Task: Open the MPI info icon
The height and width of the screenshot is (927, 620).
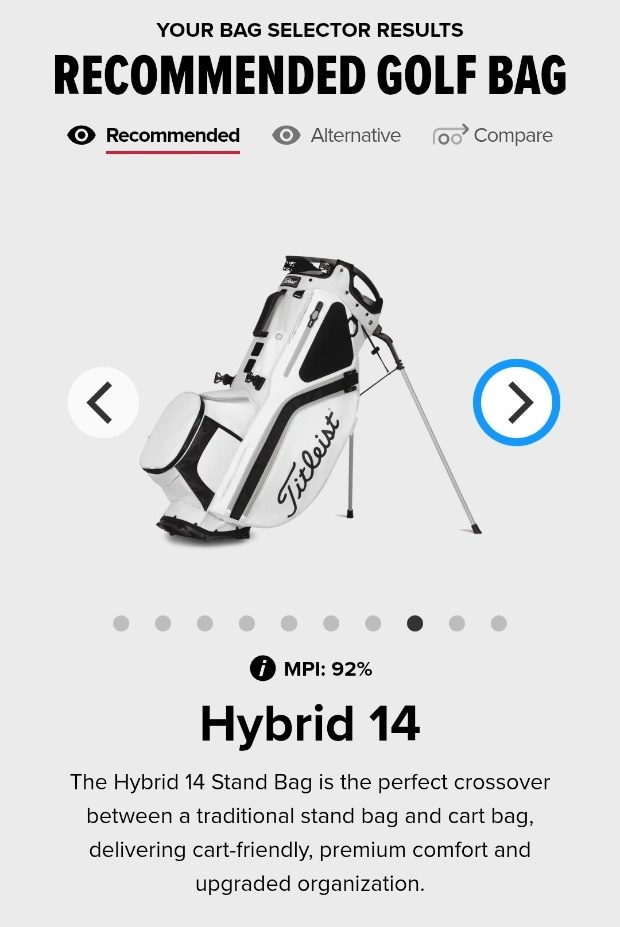Action: click(262, 669)
